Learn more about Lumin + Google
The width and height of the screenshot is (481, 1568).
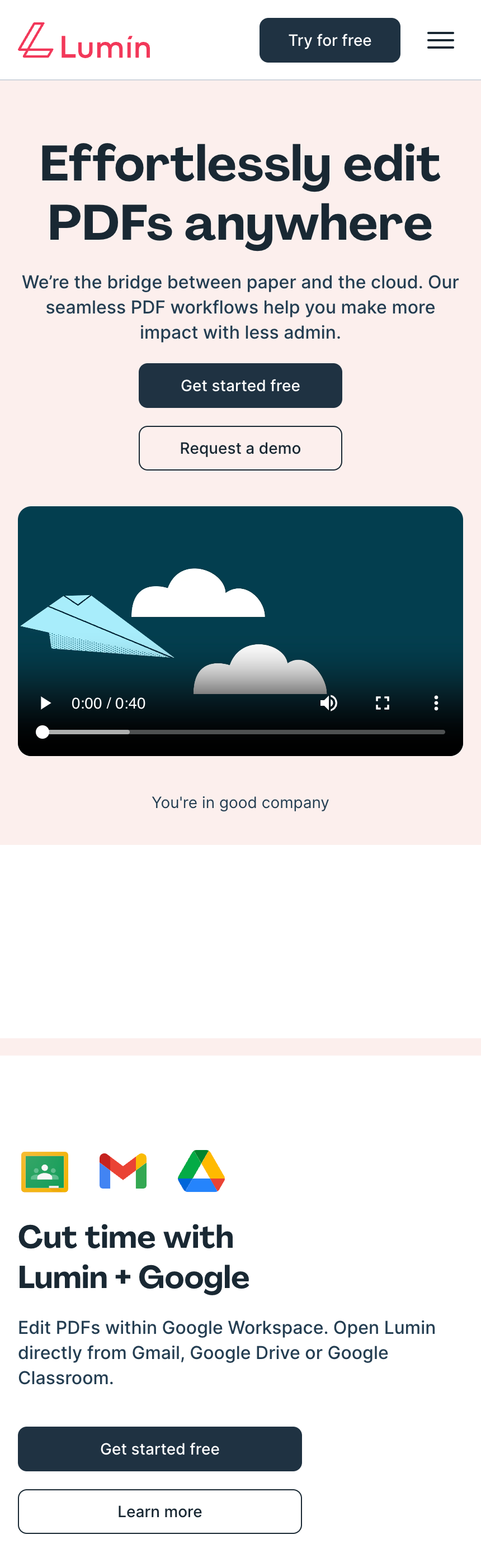159,1512
